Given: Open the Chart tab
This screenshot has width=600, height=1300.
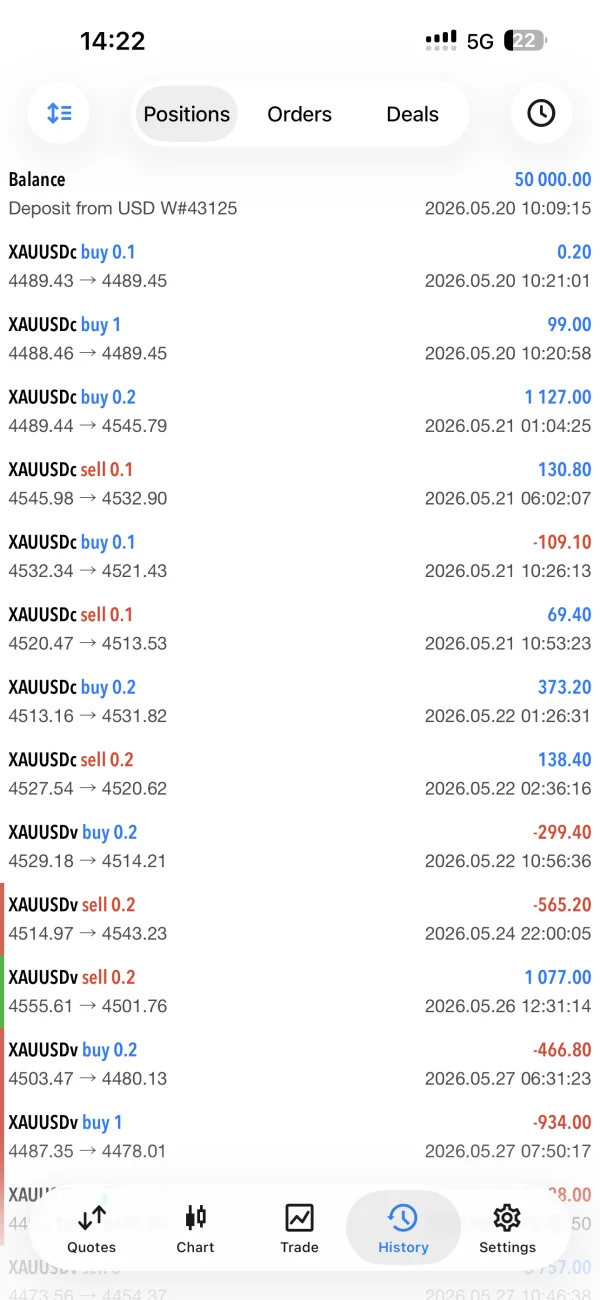Looking at the screenshot, I should pos(196,1228).
